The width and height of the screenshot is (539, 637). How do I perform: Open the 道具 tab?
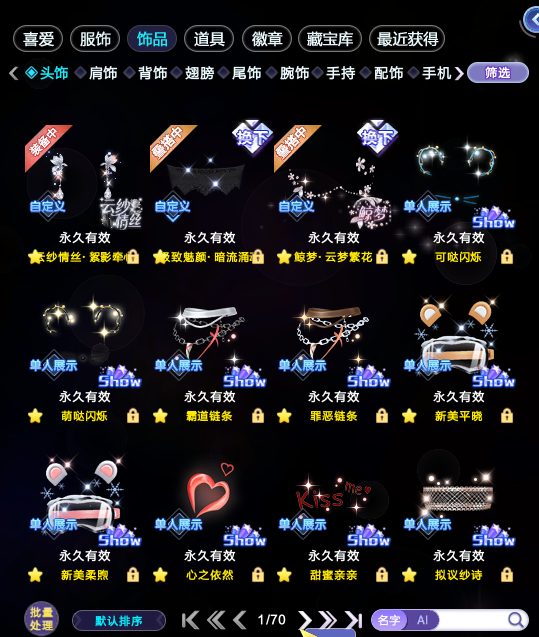coord(209,39)
